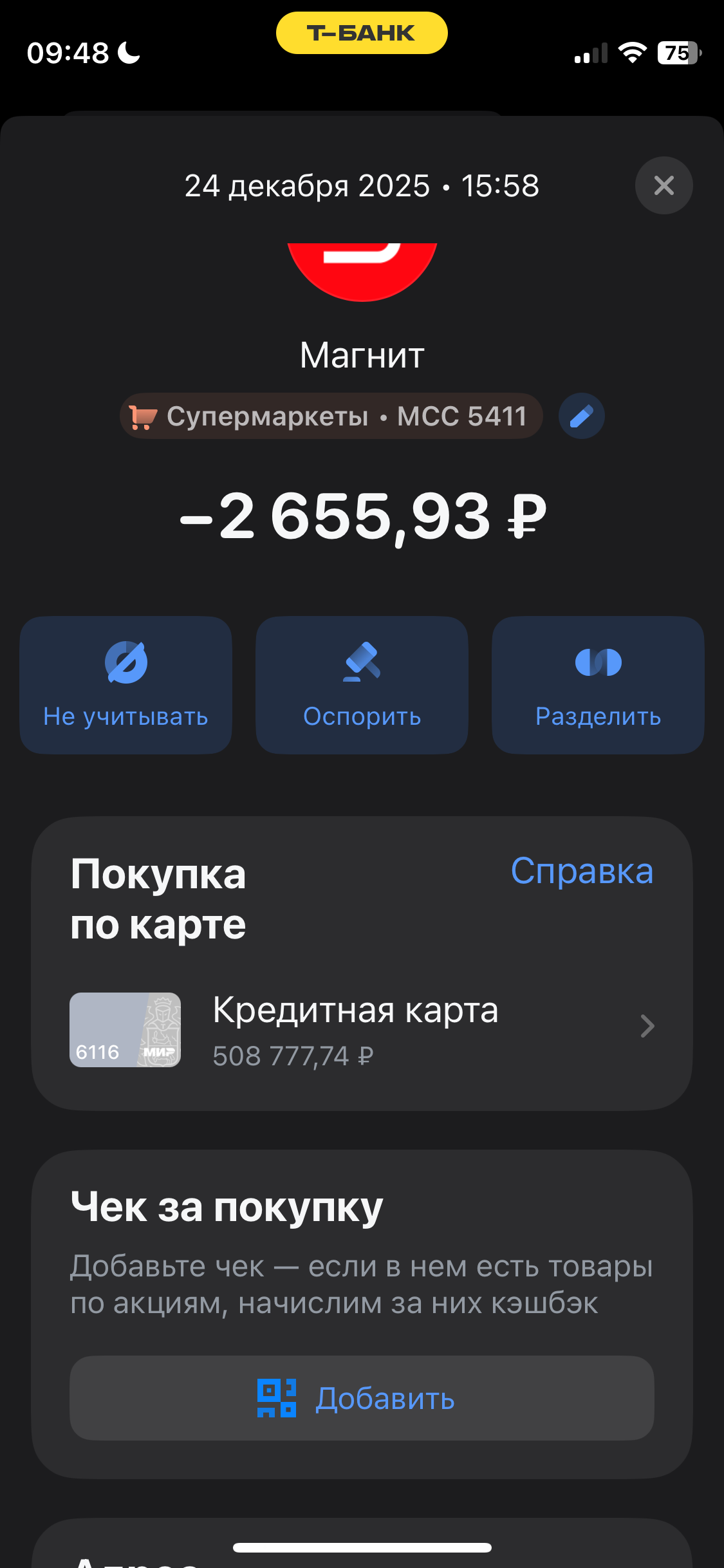Dispute this purchase via Оспорить

point(362,685)
